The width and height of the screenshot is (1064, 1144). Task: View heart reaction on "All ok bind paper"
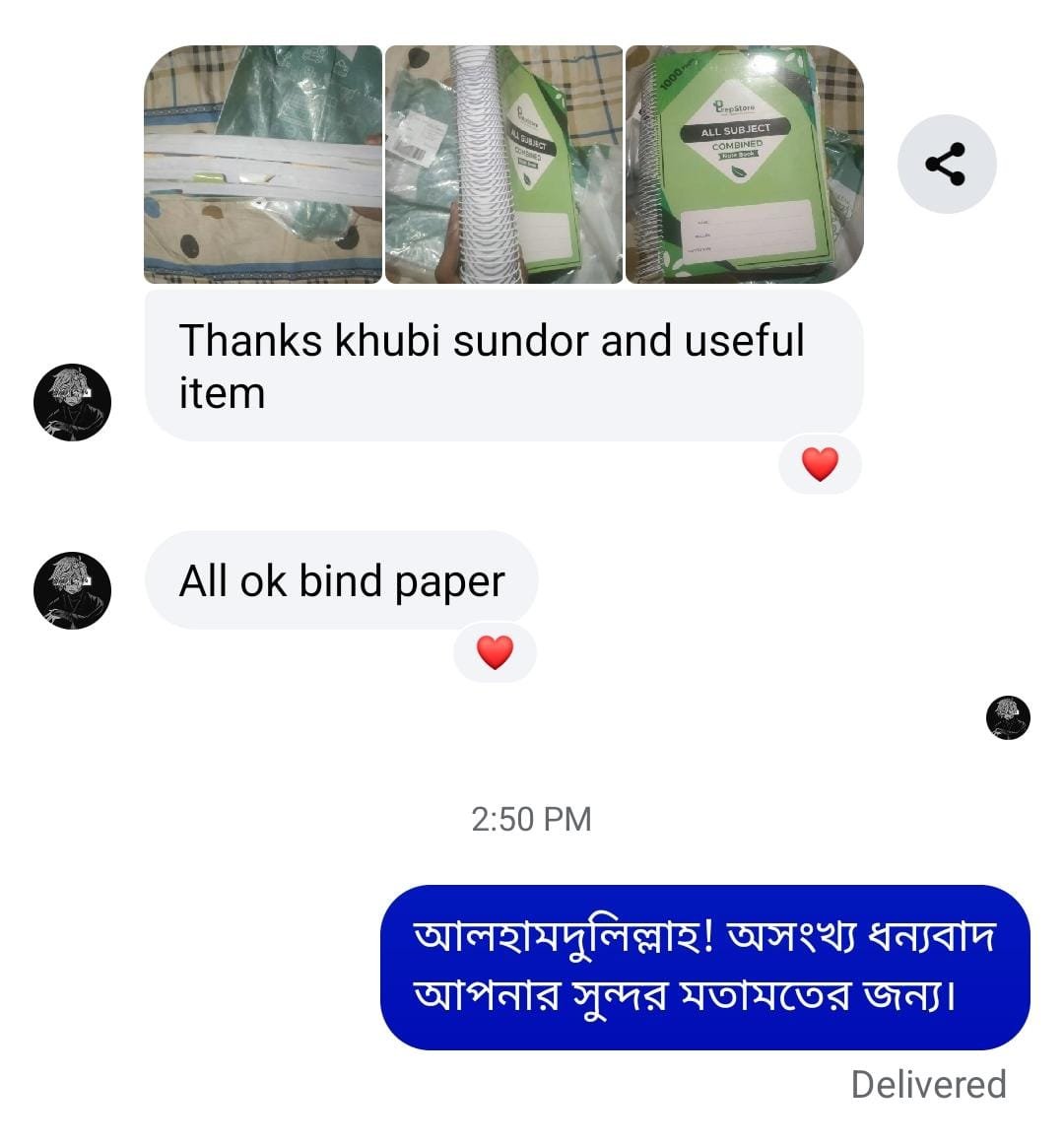coord(495,652)
